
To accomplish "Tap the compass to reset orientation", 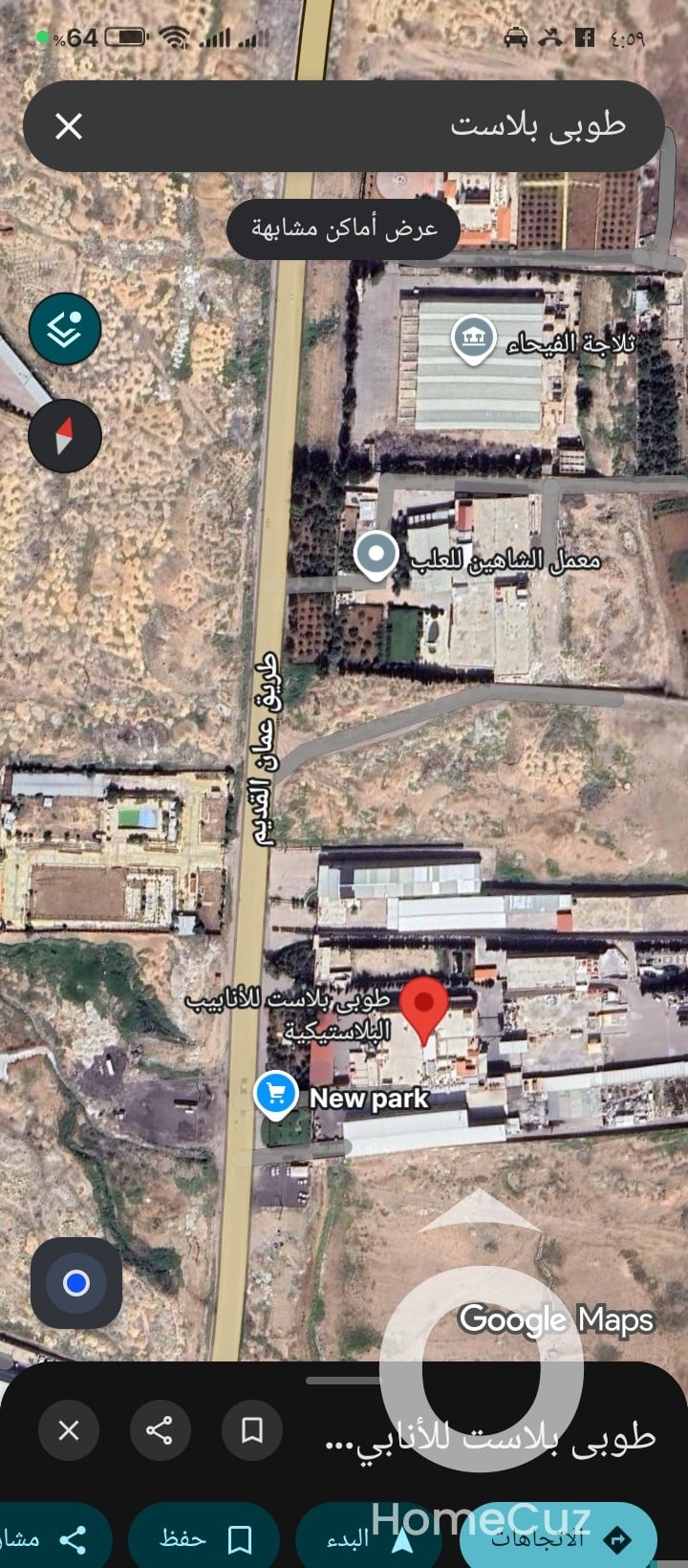I will (x=65, y=436).
